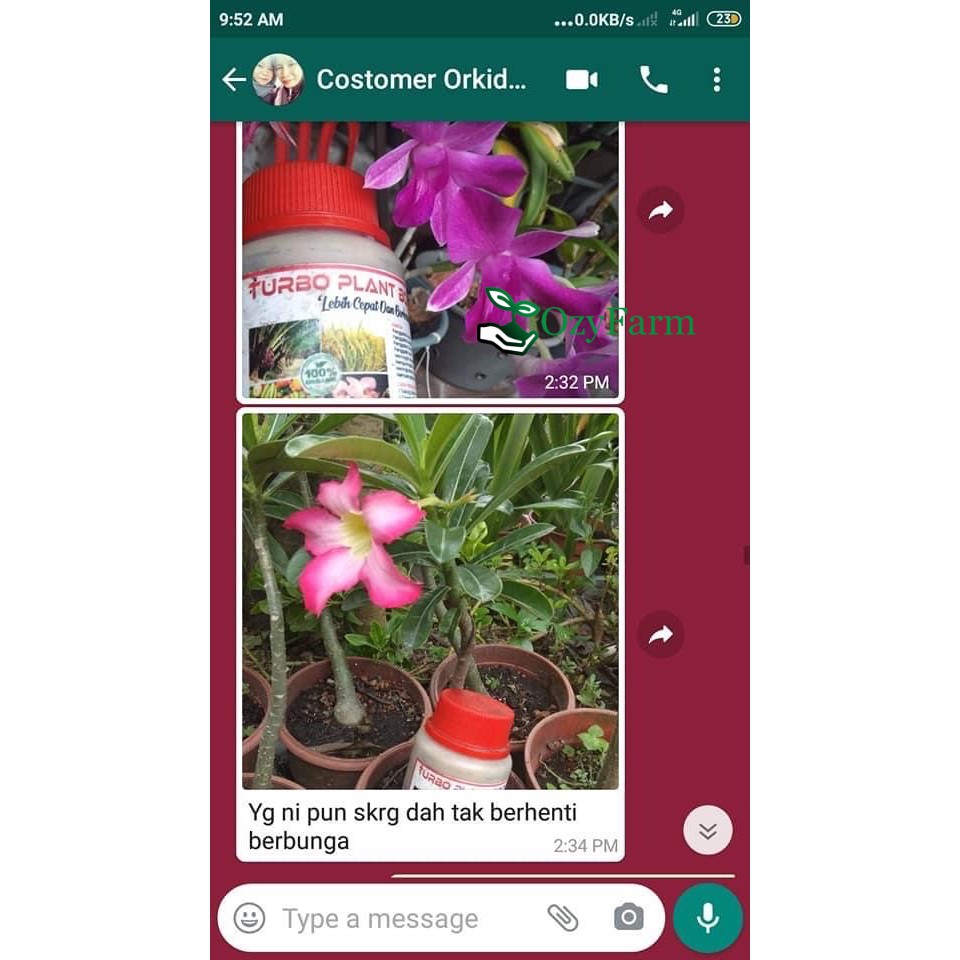Screen dimensions: 960x960
Task: Open the overflow menu
Action: point(717,80)
